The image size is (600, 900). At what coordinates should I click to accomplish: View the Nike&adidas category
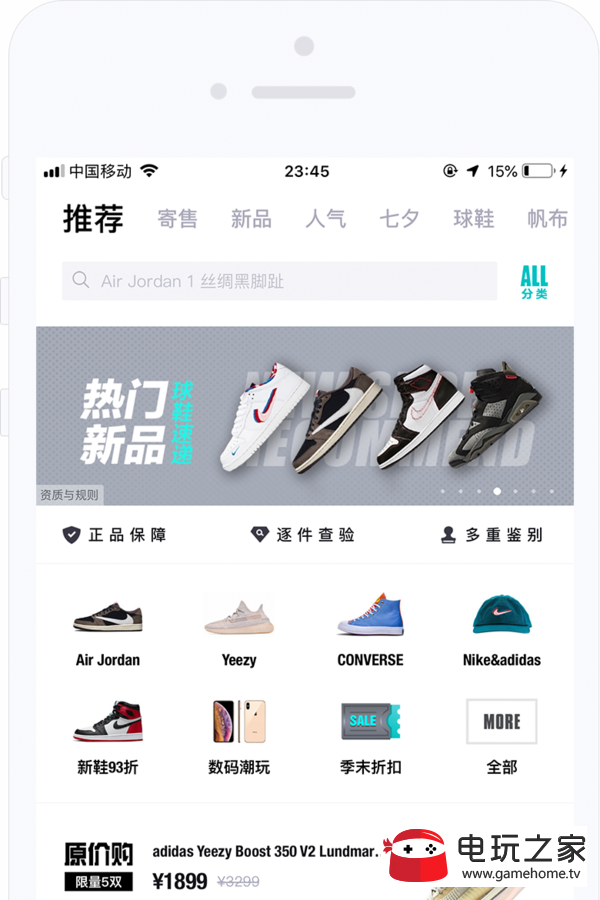[501, 628]
